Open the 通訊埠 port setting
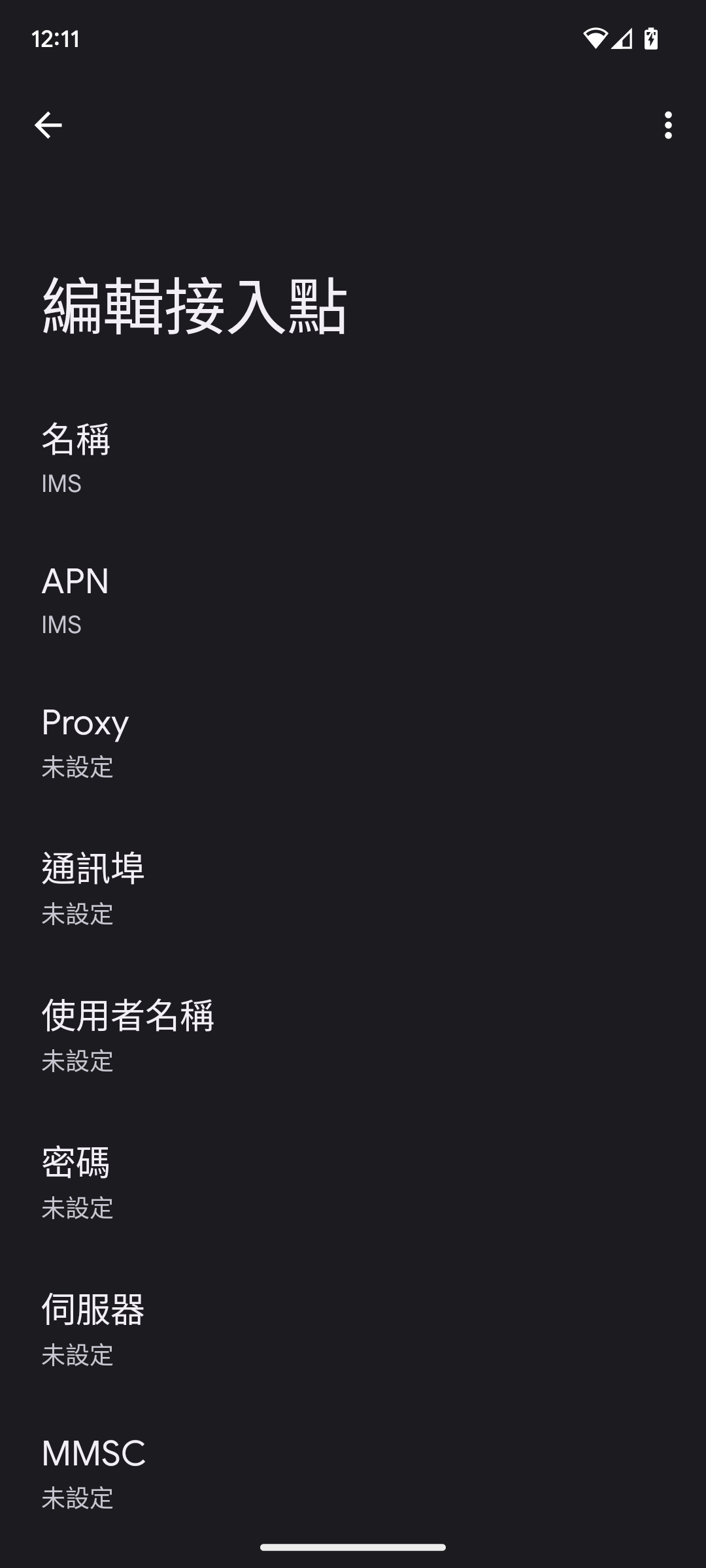The width and height of the screenshot is (706, 1568). 353,889
